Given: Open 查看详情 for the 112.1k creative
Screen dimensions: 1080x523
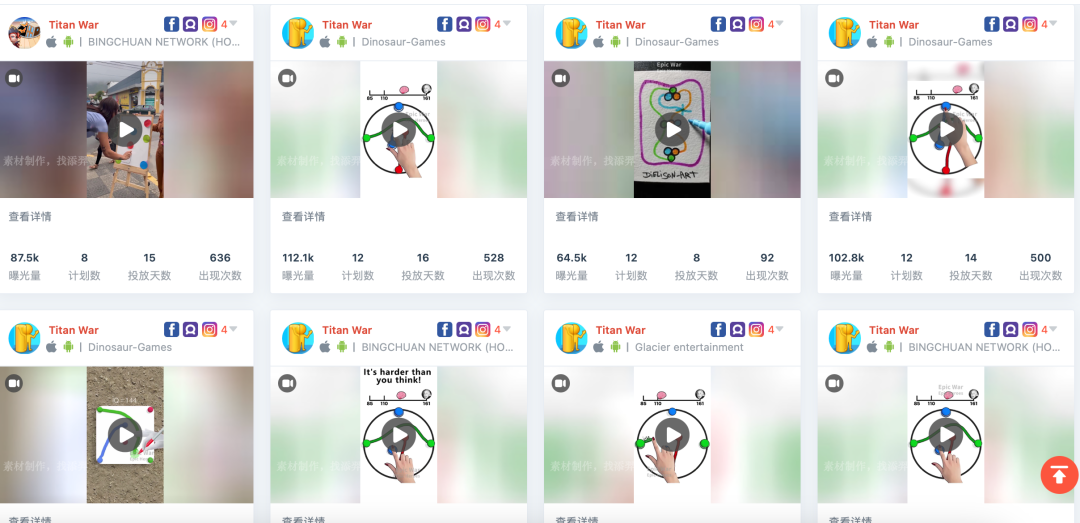Looking at the screenshot, I should (303, 217).
